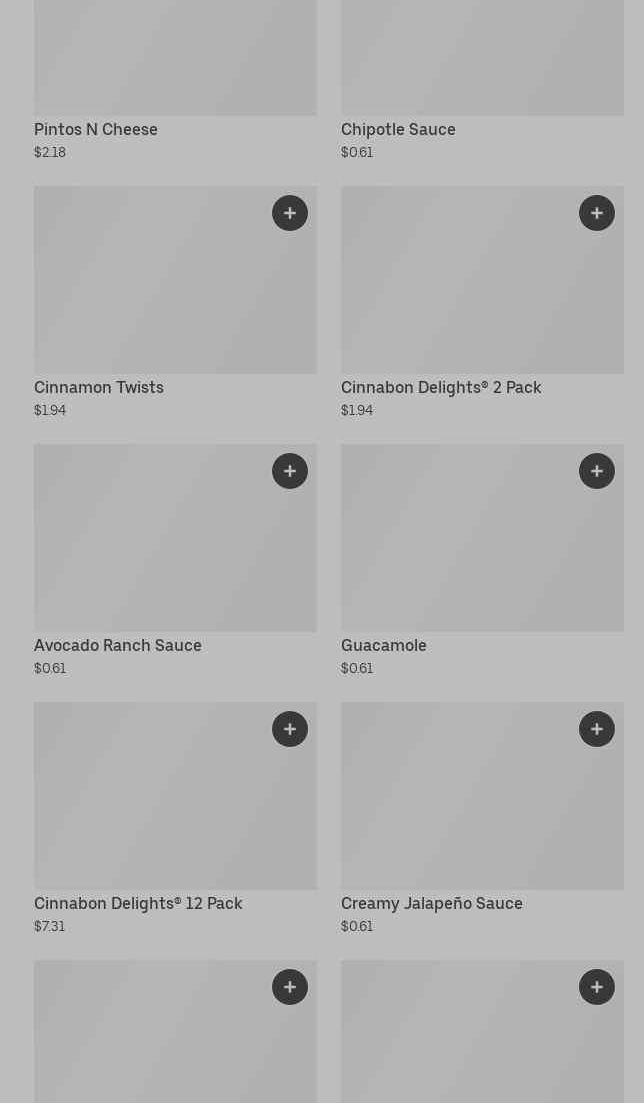Screen dimensions: 644x1103
Task: View Cinnabon Delights 2 Pack details
Action: click(x=482, y=302)
